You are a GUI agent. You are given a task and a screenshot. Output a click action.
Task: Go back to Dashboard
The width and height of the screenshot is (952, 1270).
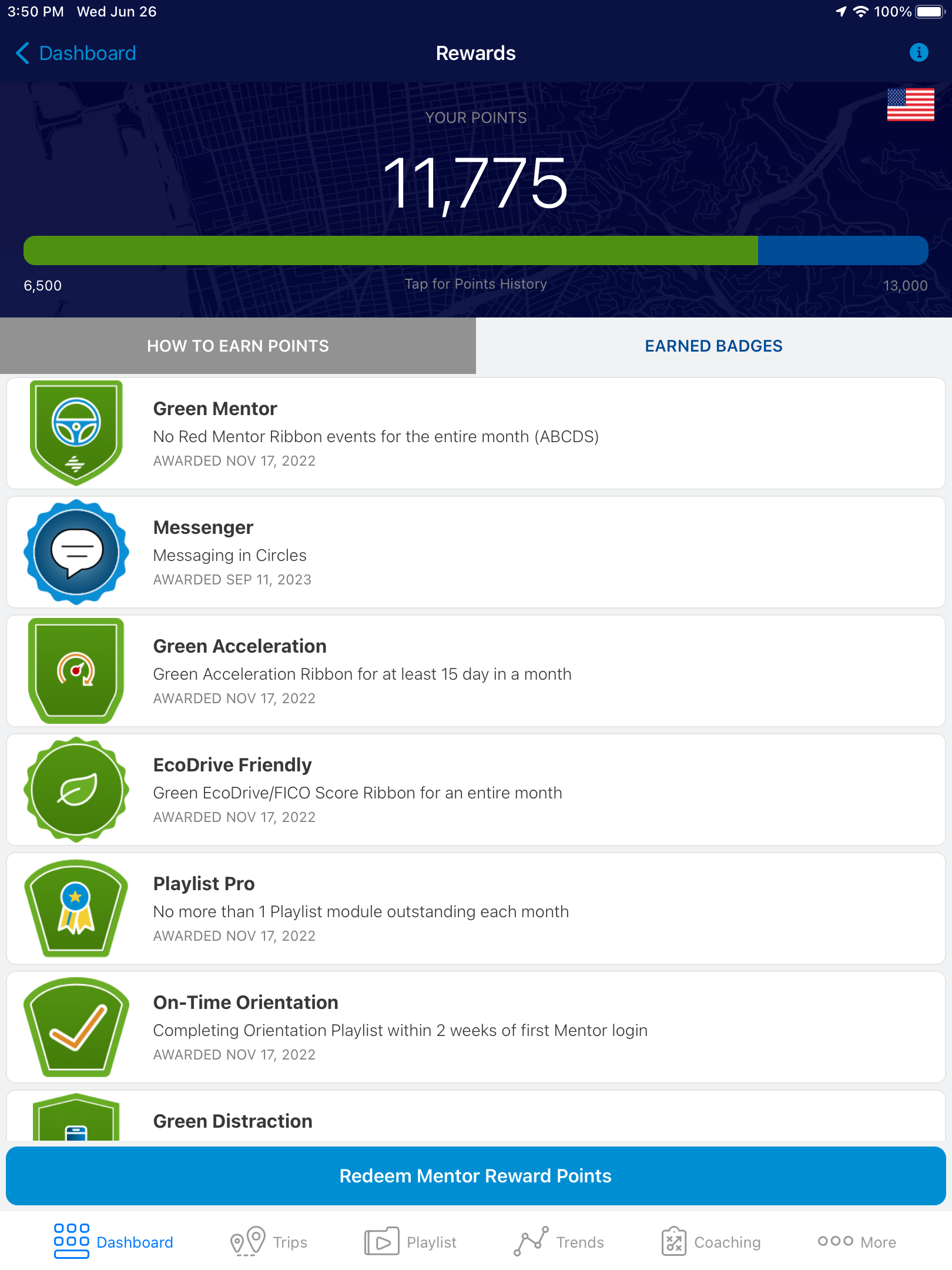click(76, 53)
